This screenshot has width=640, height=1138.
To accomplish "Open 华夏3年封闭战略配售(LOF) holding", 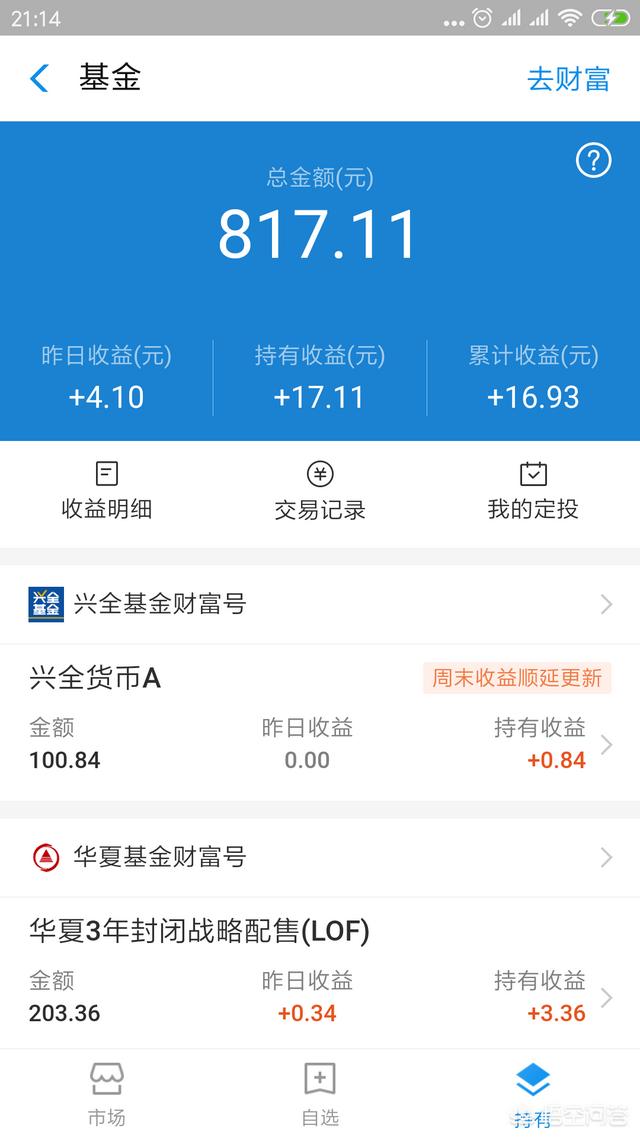I will 320,973.
